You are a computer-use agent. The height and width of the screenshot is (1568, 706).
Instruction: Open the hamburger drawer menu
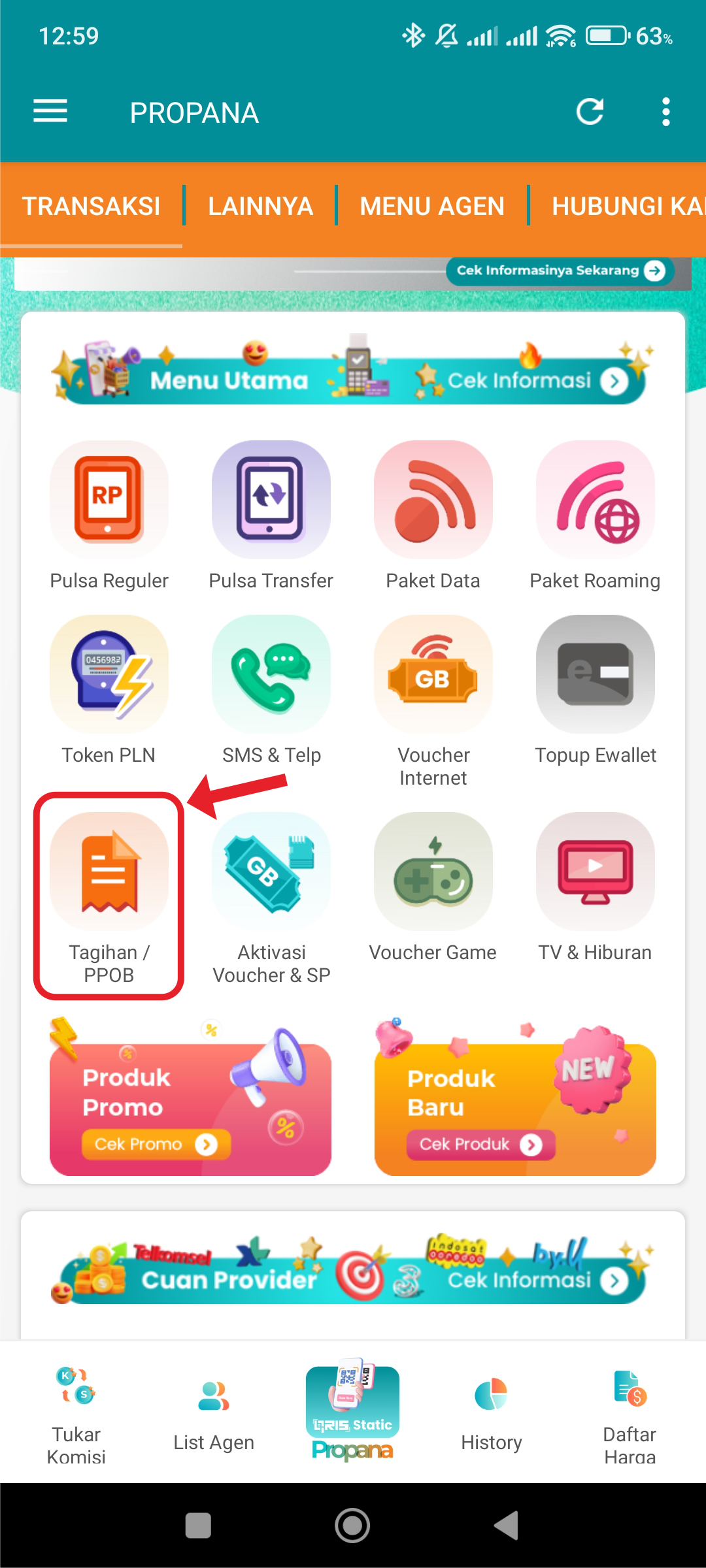[50, 112]
